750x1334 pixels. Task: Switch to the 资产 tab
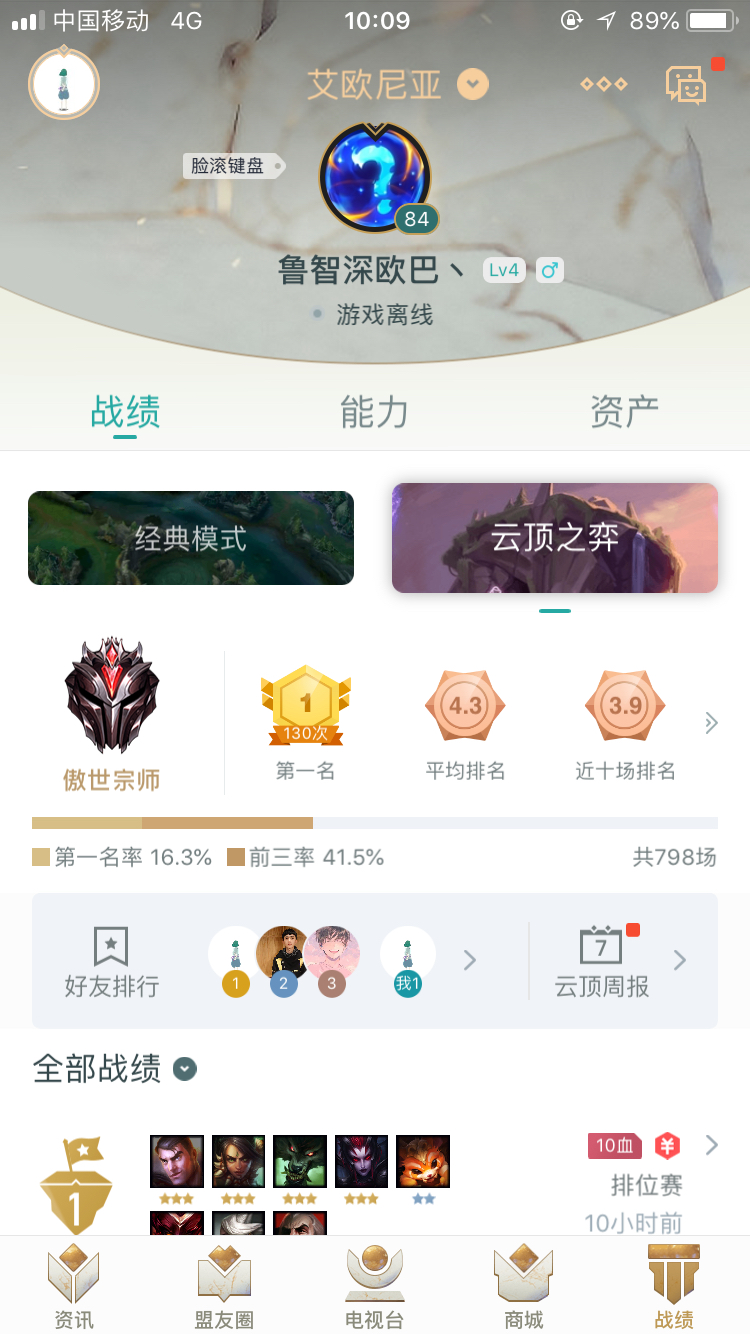click(624, 411)
